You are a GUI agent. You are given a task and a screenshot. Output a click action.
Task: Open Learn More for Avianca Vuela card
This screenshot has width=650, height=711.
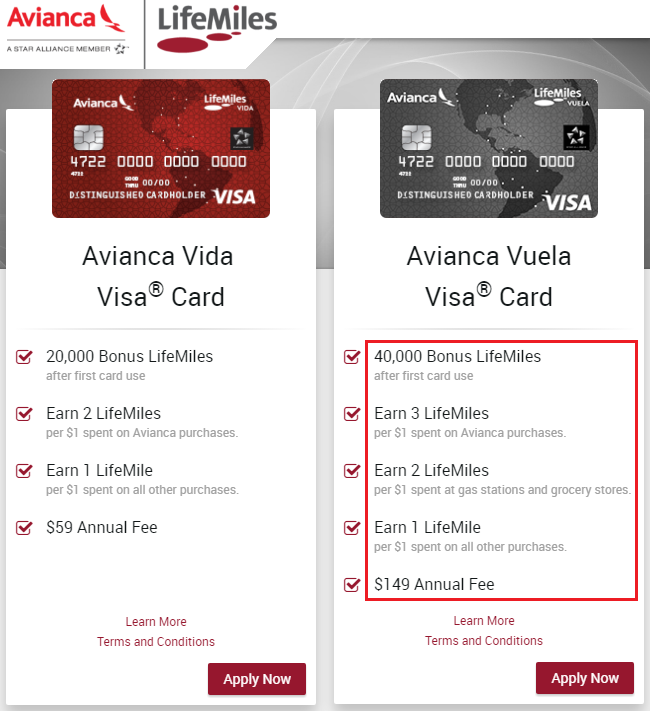(484, 621)
